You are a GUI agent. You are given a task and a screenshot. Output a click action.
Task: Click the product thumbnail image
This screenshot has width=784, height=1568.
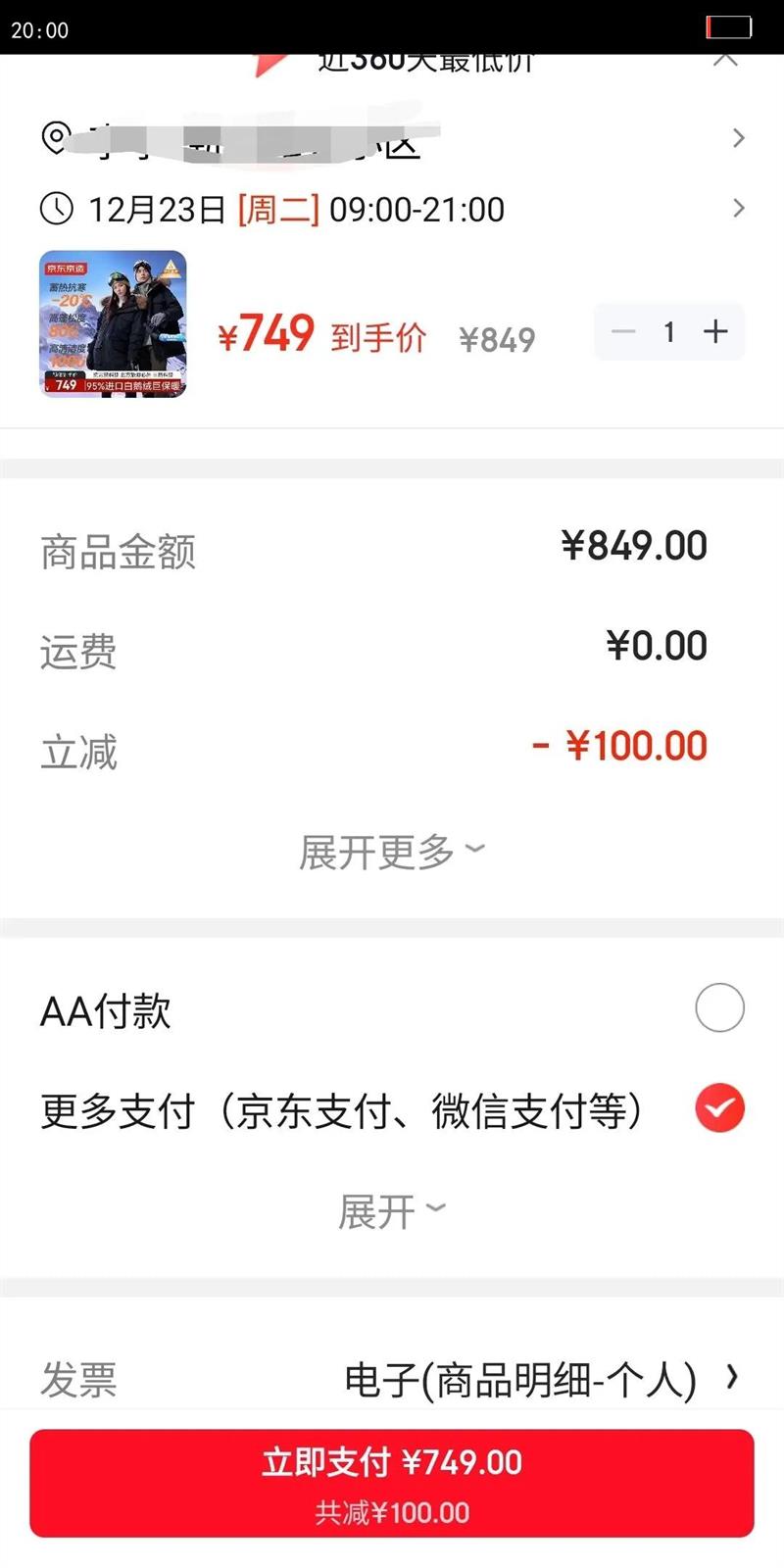(x=113, y=326)
